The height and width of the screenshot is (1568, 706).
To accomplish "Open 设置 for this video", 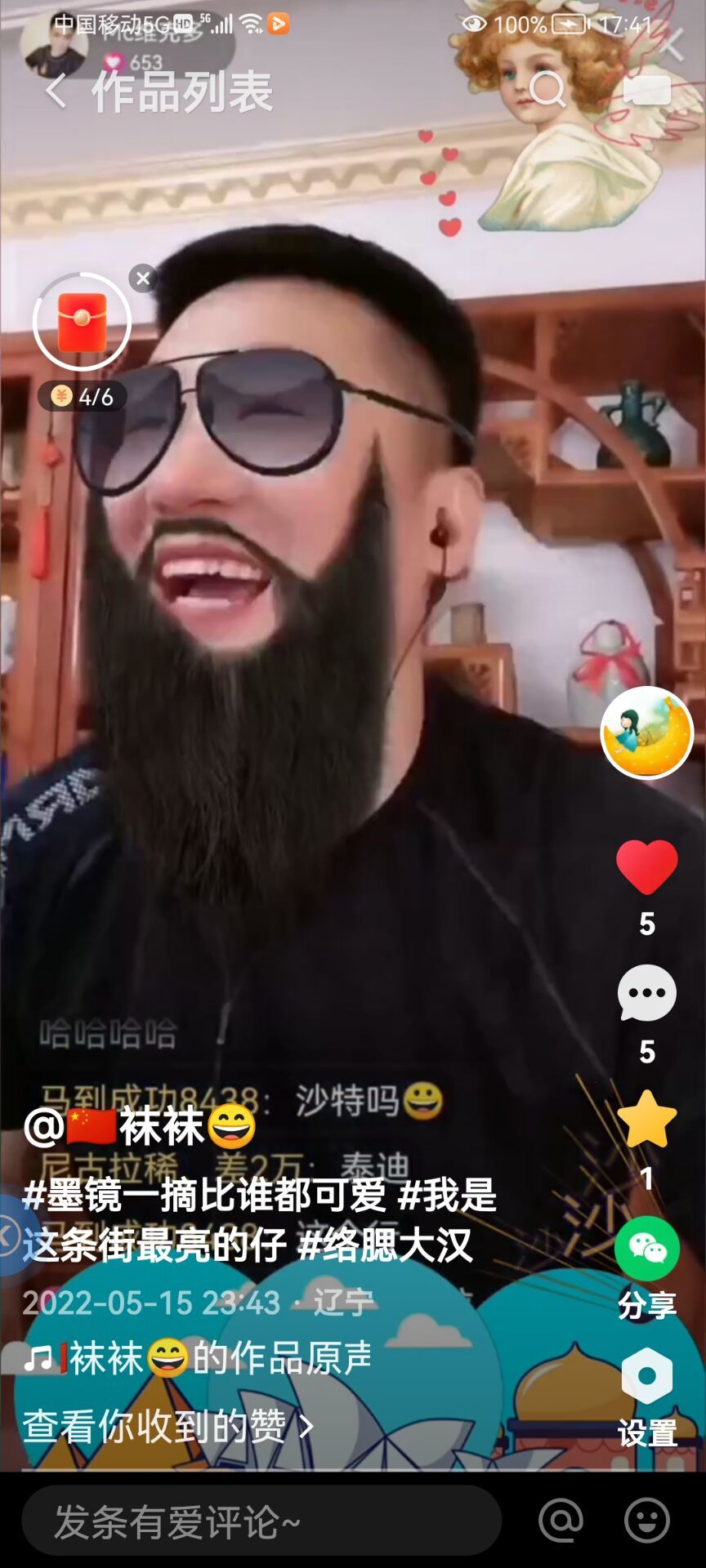I will [646, 1378].
